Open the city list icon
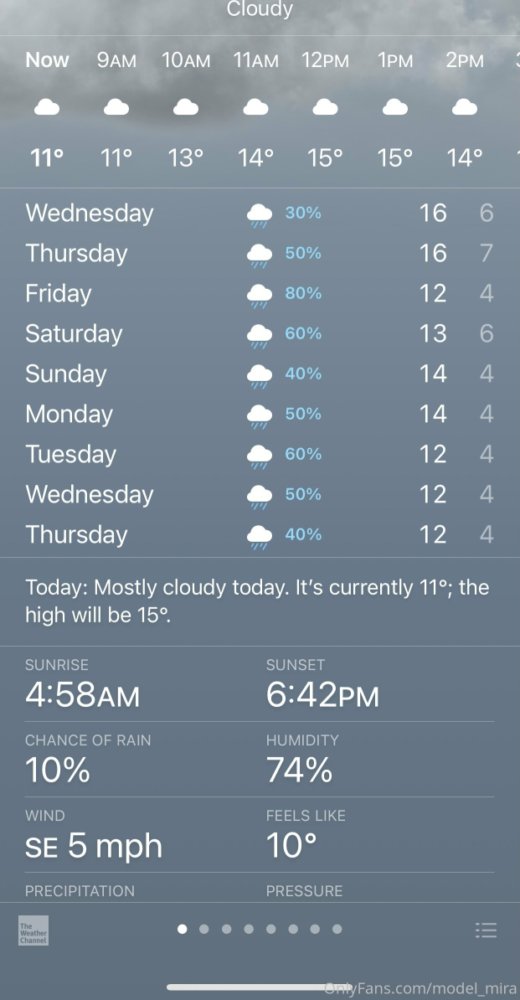The width and height of the screenshot is (520, 1000). pyautogui.click(x=486, y=930)
